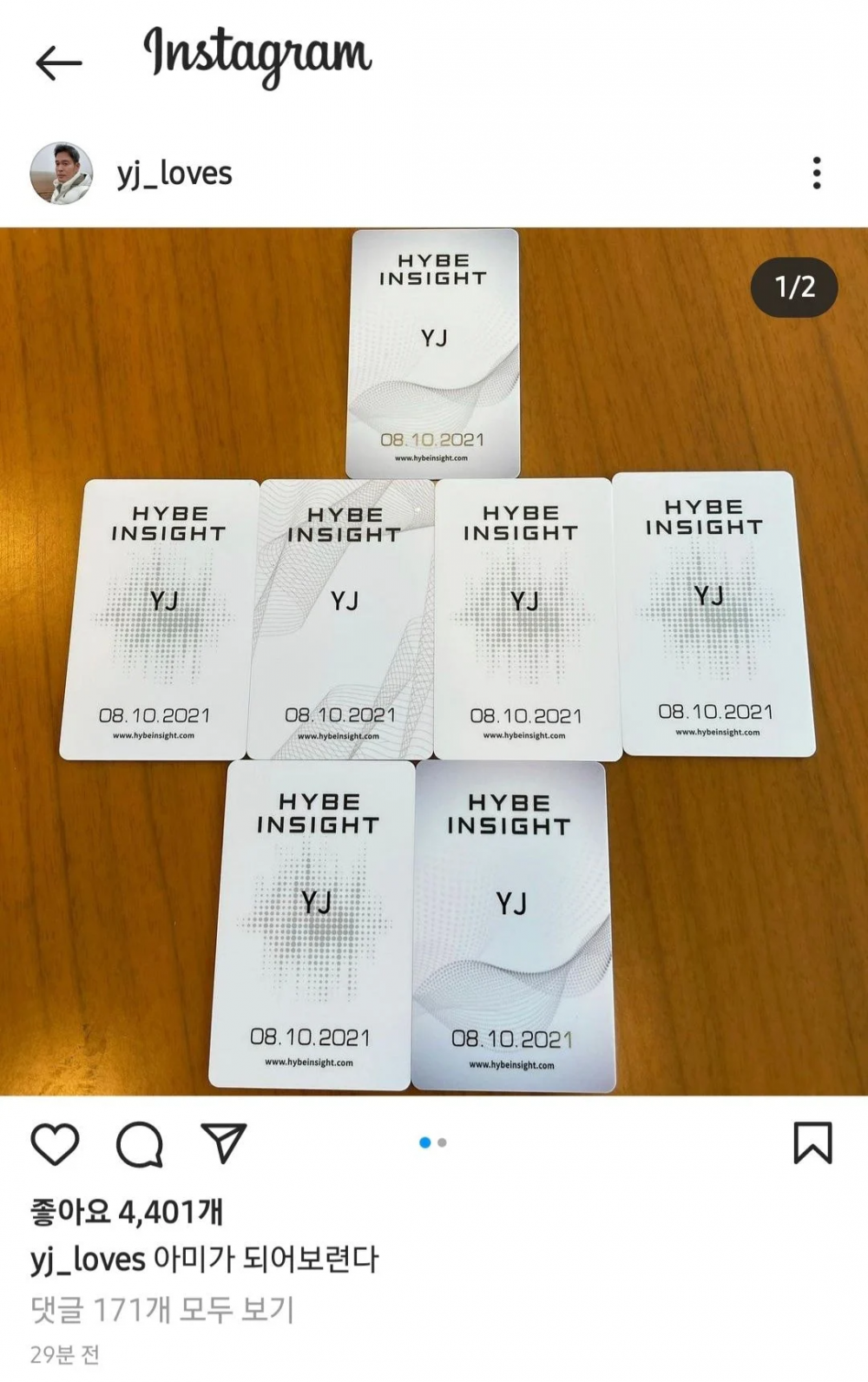This screenshot has height=1382, width=868.
Task: Open the HYBE INSIGHT cards photo
Action: pyautogui.click(x=434, y=660)
